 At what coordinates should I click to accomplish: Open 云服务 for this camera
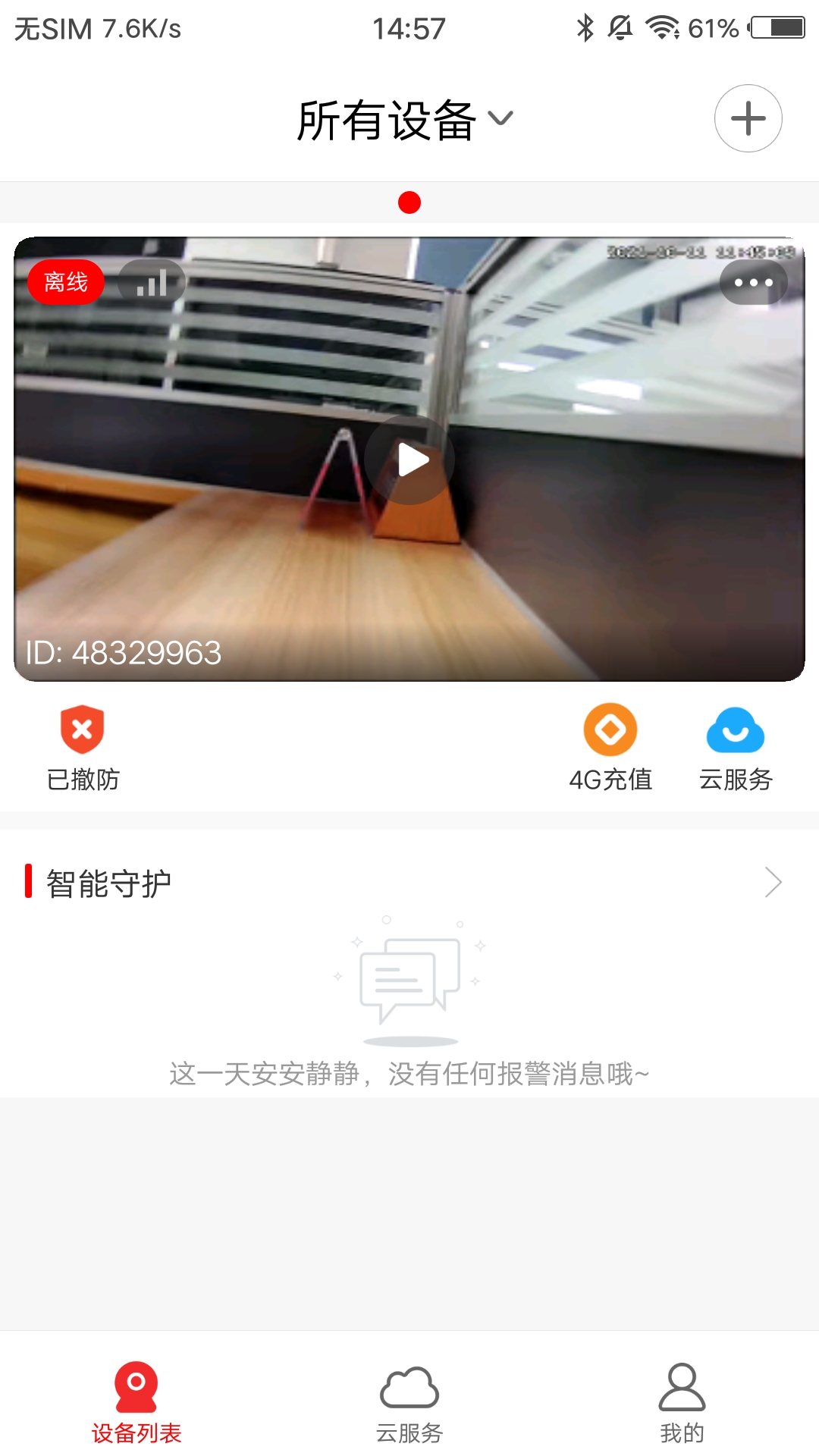(x=735, y=748)
